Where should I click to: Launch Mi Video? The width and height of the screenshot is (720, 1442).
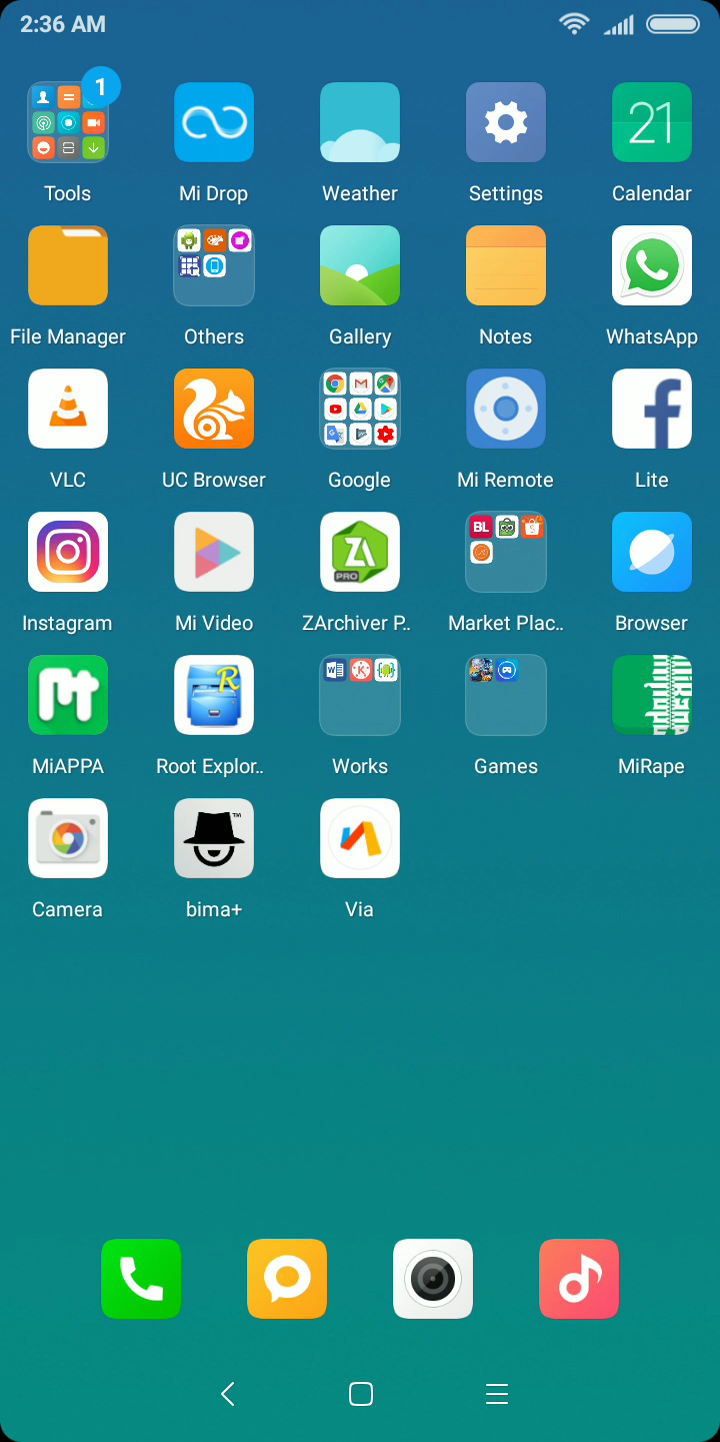(213, 552)
